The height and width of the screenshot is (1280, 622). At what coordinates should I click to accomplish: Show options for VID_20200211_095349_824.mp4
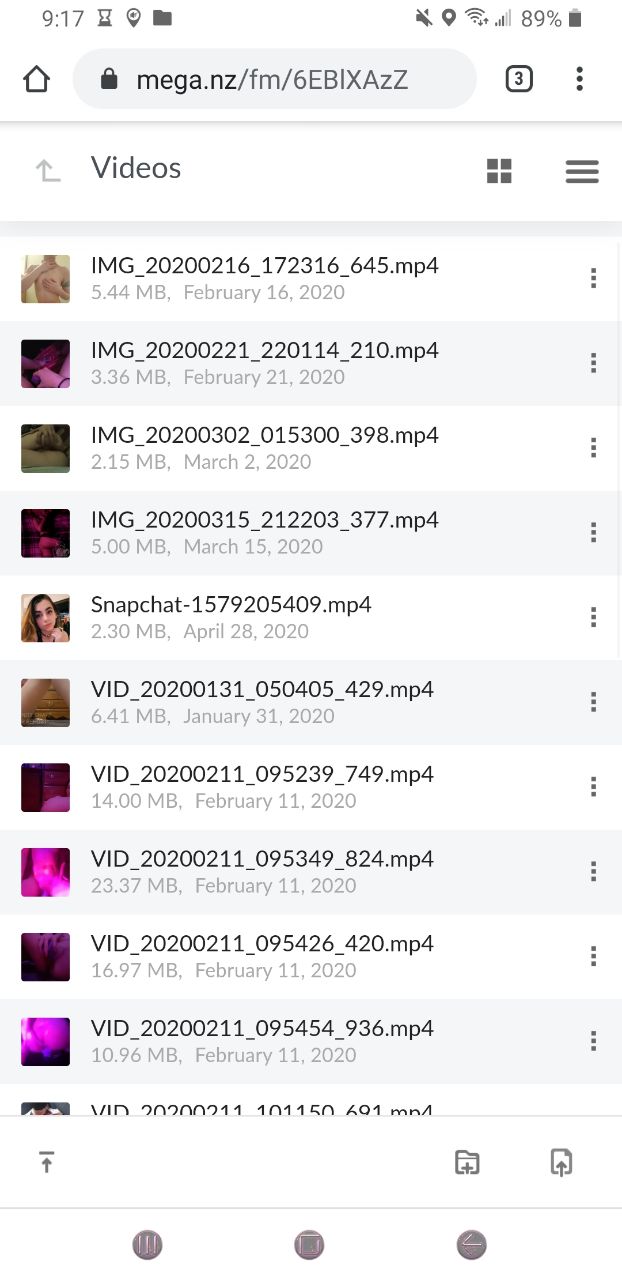[x=593, y=872]
